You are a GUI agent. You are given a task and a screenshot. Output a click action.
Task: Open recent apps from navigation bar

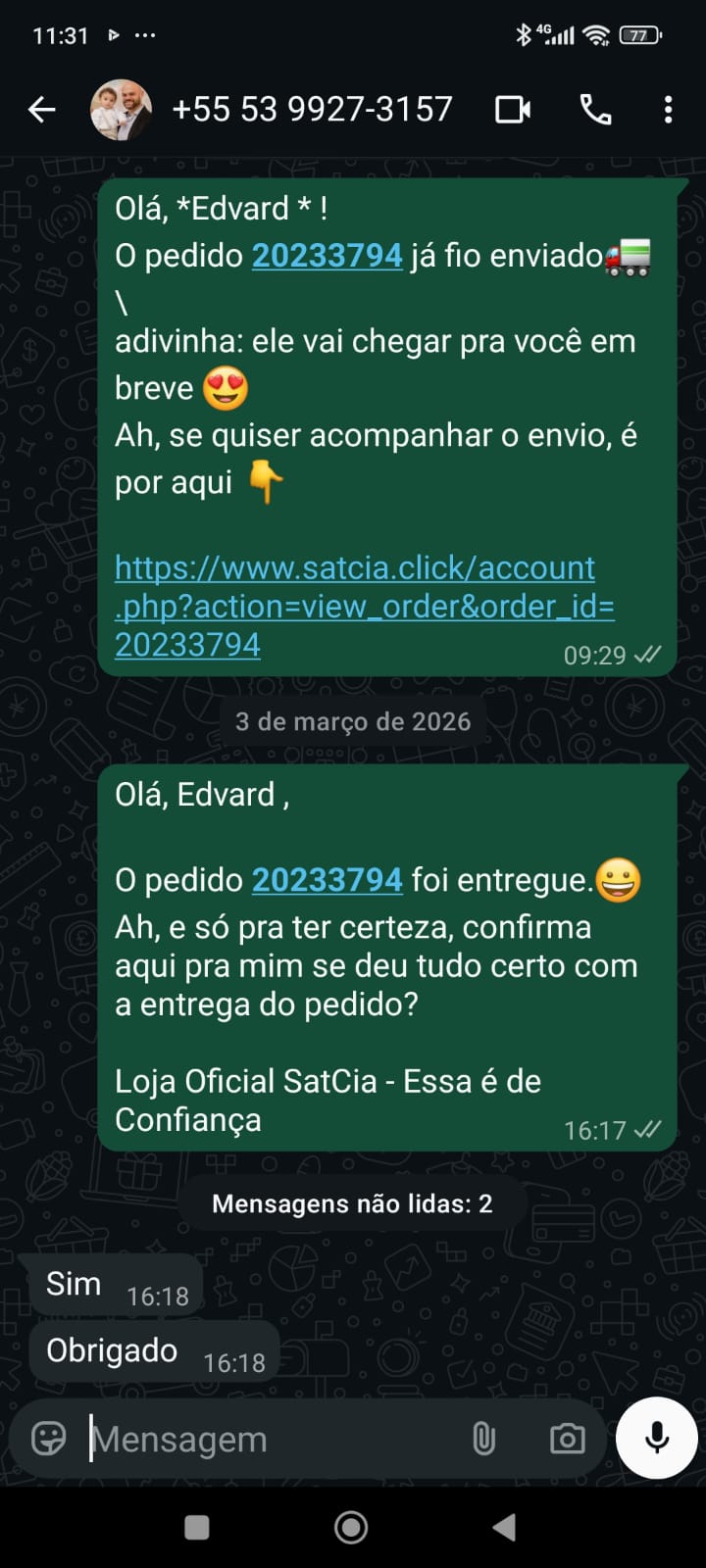coord(197,1527)
